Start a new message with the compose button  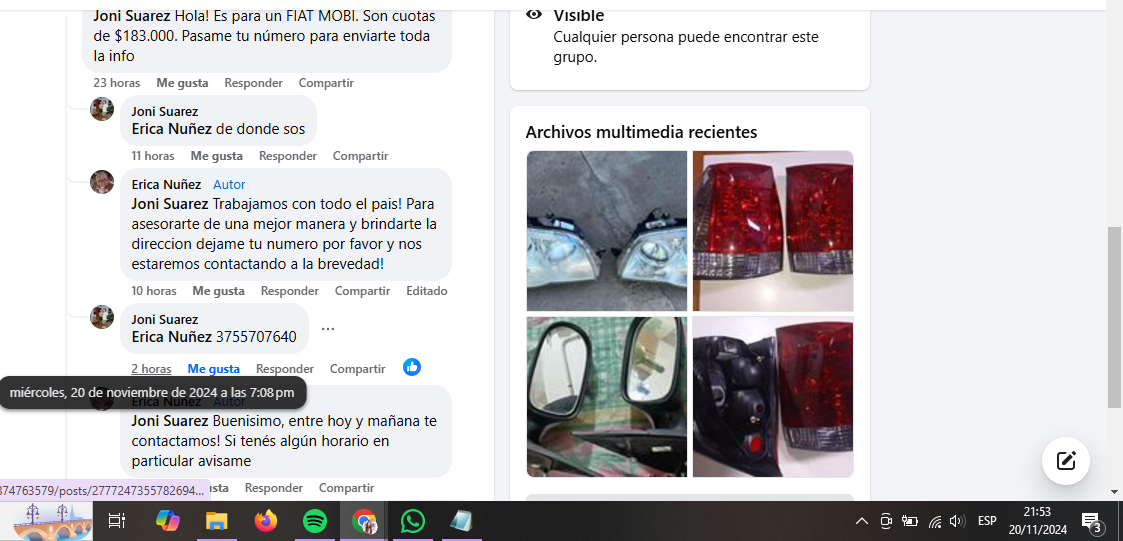coord(1065,461)
